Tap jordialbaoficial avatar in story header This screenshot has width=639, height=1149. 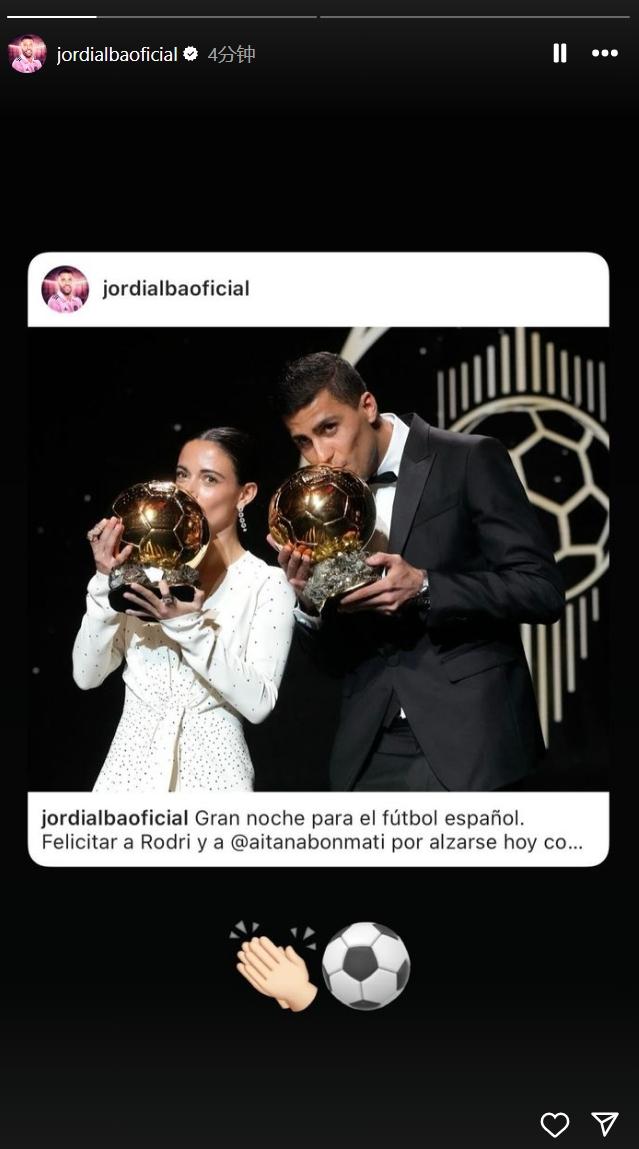tap(27, 54)
